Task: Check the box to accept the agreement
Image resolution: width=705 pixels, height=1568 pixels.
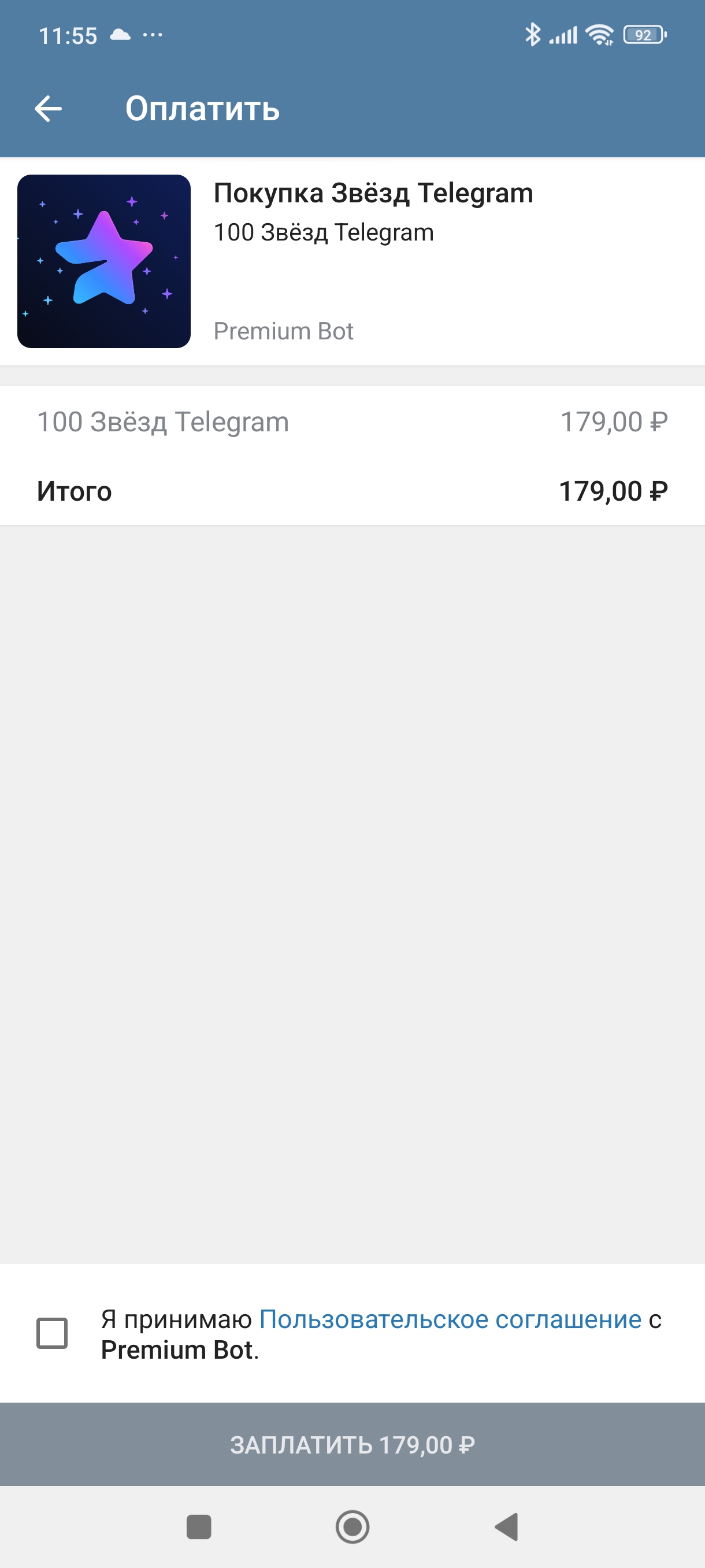Action: click(53, 1333)
